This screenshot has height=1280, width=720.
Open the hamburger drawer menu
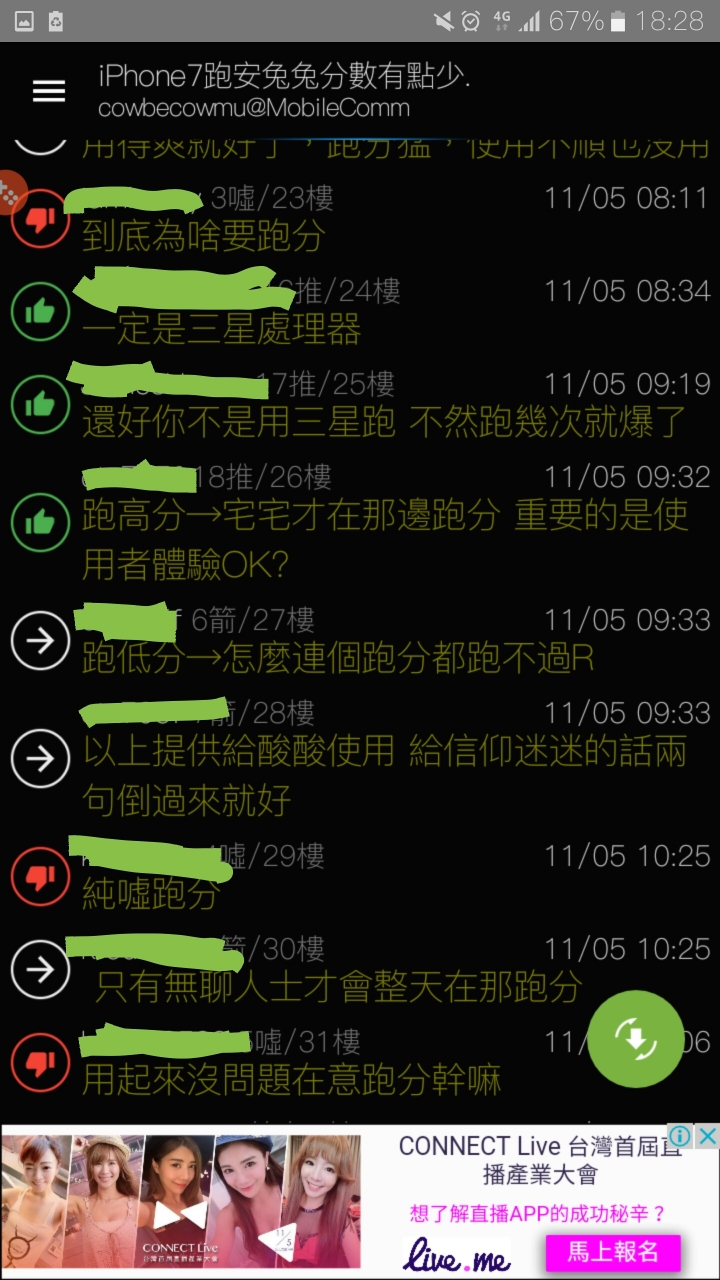point(48,91)
